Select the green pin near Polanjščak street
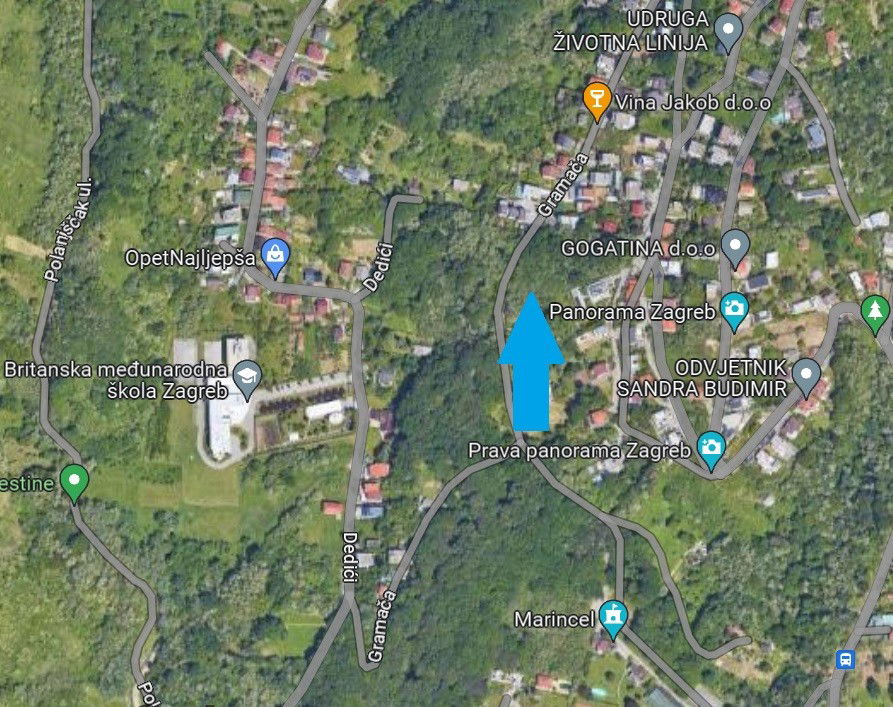 [73, 482]
